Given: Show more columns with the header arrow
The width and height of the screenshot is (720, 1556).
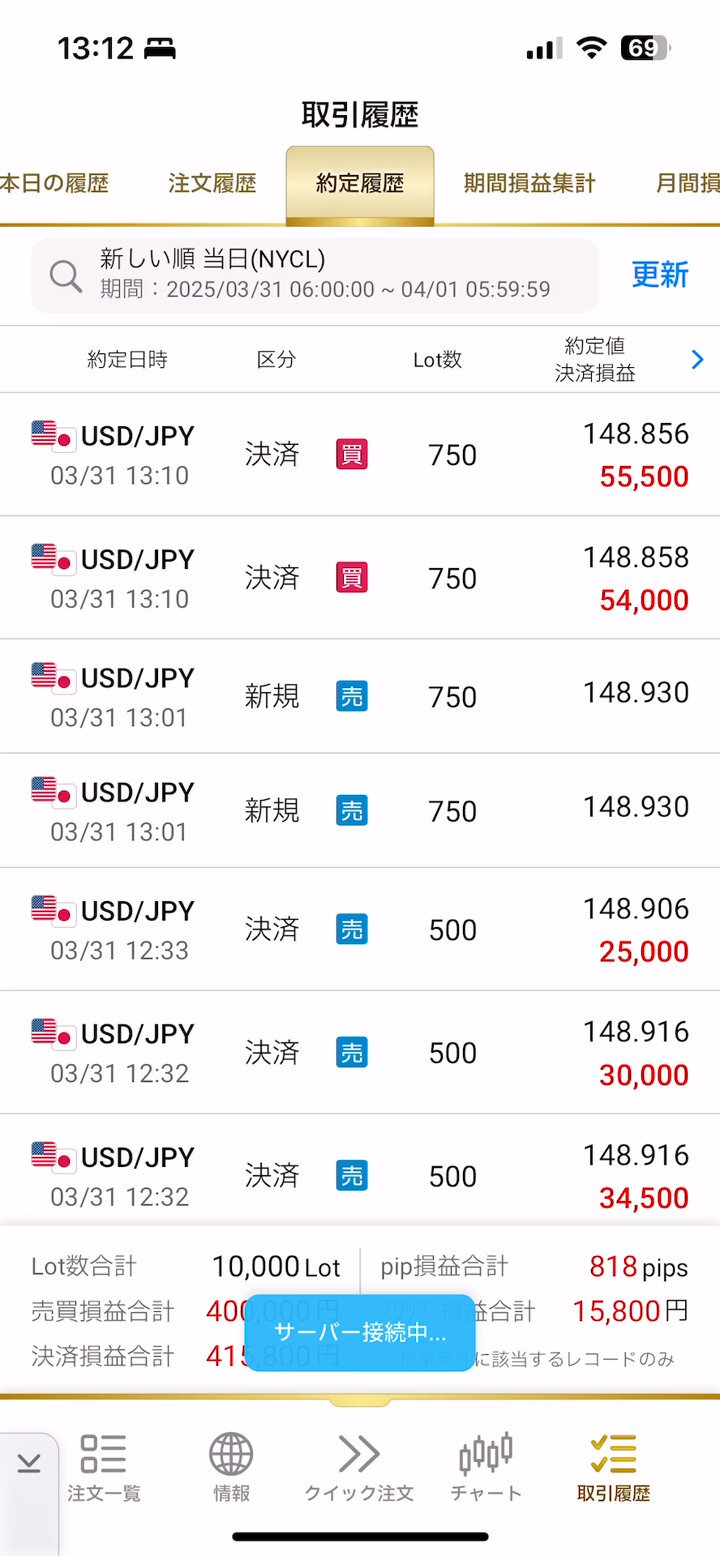Looking at the screenshot, I should 698,360.
